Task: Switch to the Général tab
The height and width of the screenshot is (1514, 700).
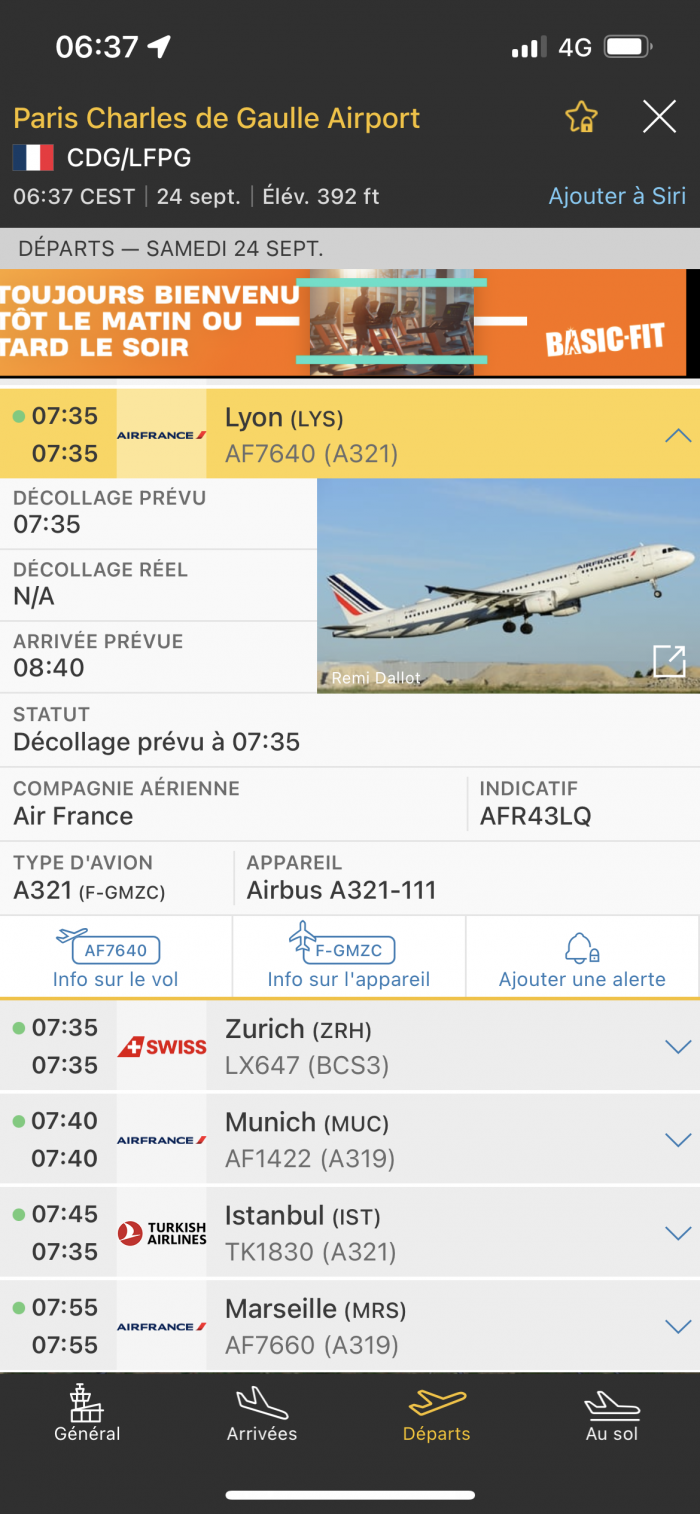Action: point(87,1414)
